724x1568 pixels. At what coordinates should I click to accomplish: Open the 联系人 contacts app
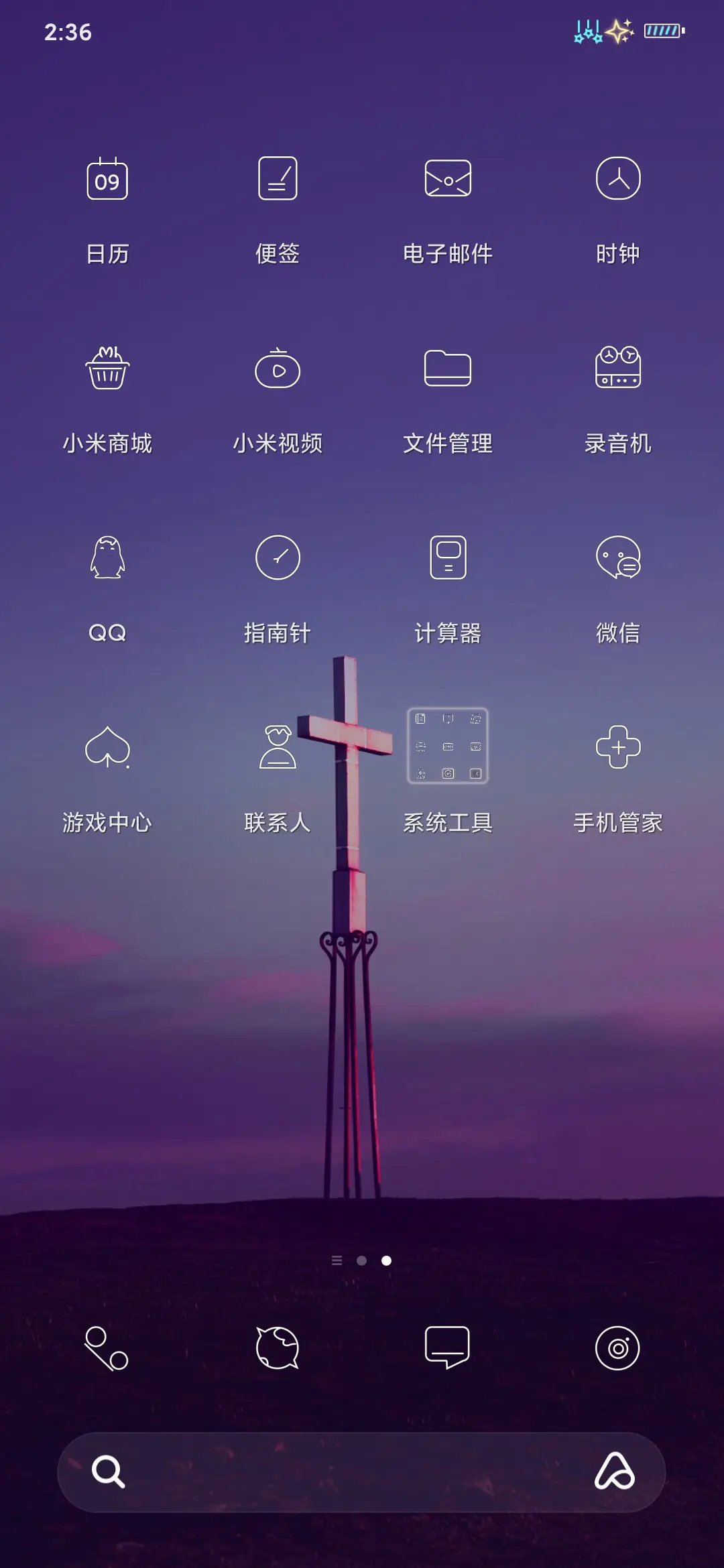pos(277,747)
